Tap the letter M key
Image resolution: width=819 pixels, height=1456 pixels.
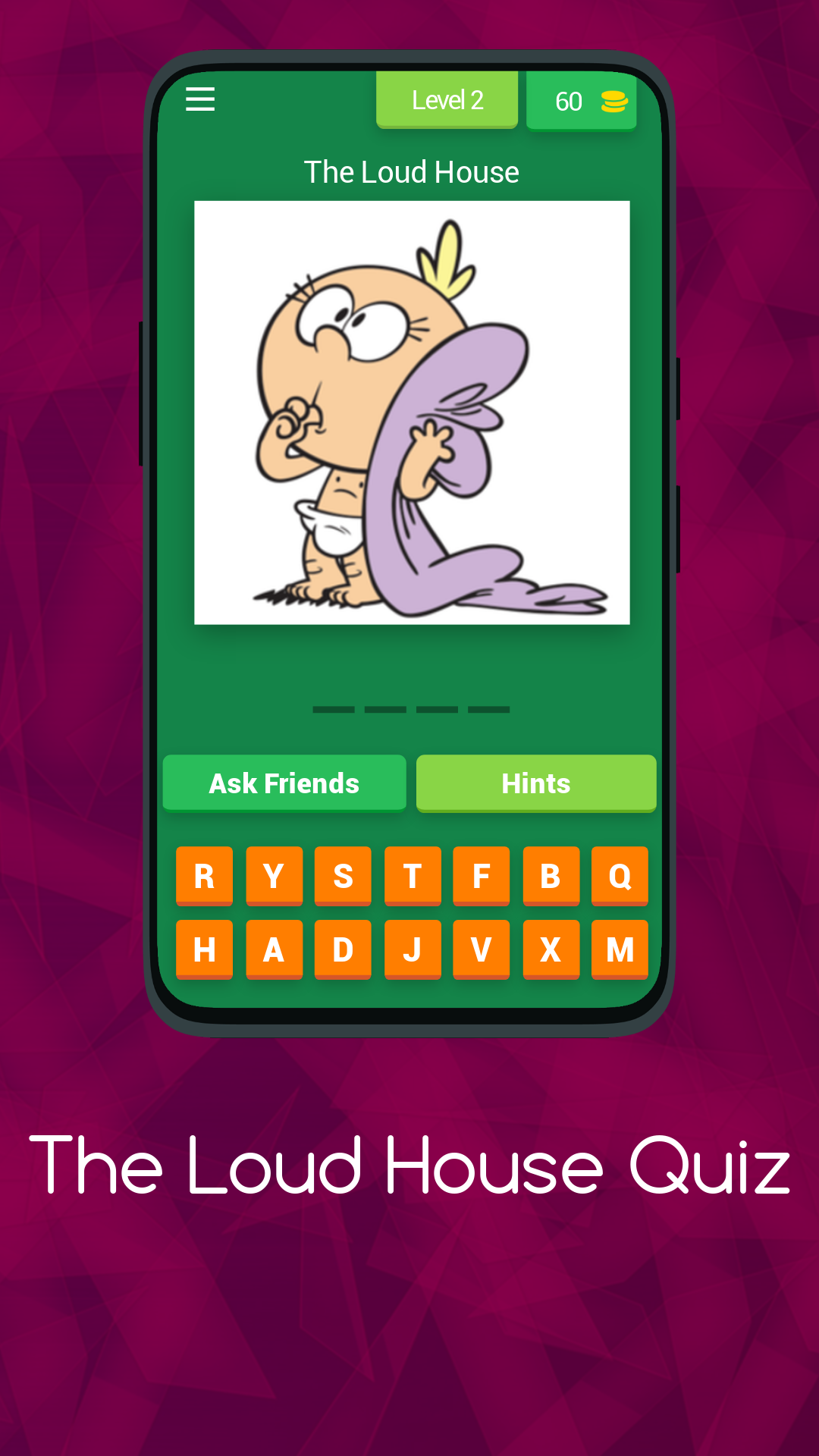coord(620,949)
